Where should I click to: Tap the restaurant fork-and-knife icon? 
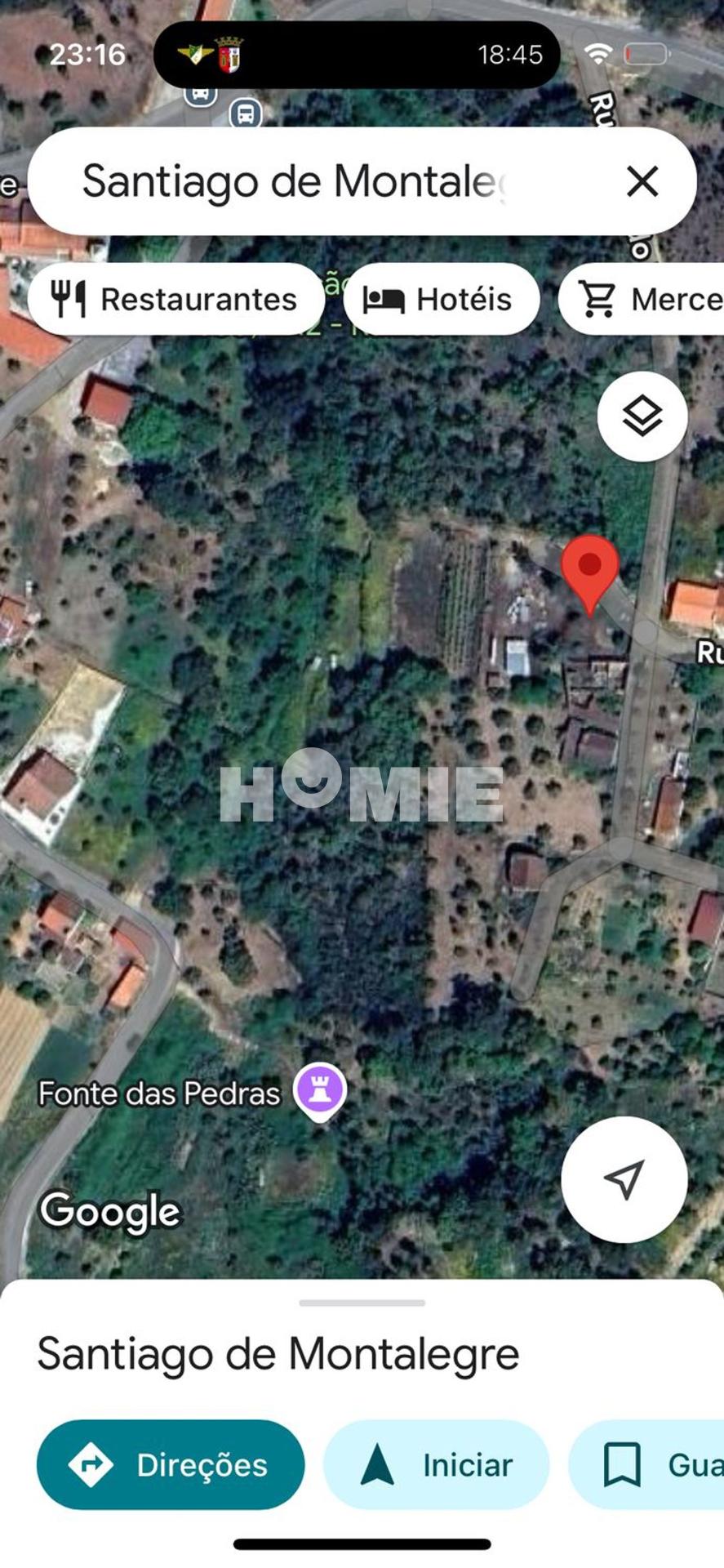click(x=69, y=298)
